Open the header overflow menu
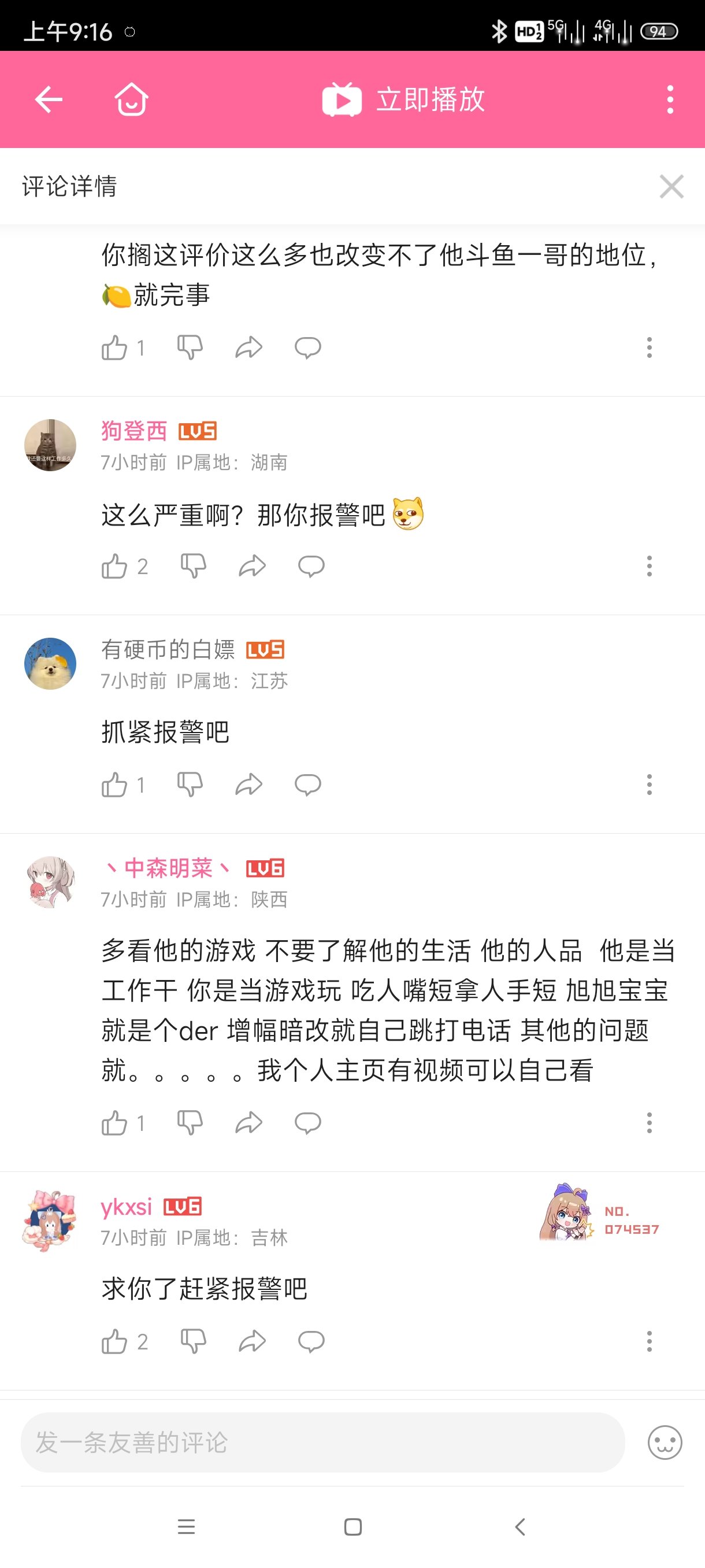 click(670, 99)
